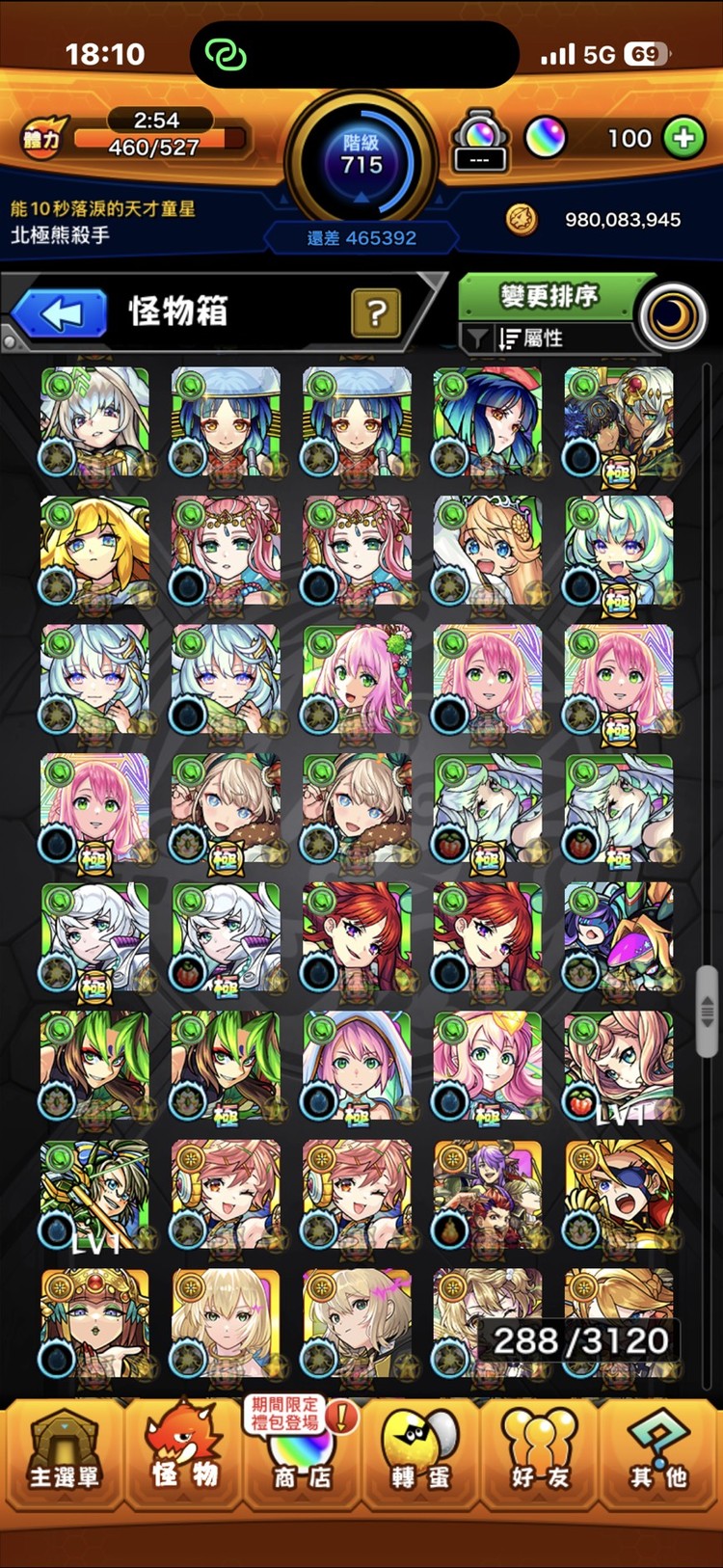Select the green archer monster marked LV1
The width and height of the screenshot is (723, 1568).
(x=94, y=1194)
